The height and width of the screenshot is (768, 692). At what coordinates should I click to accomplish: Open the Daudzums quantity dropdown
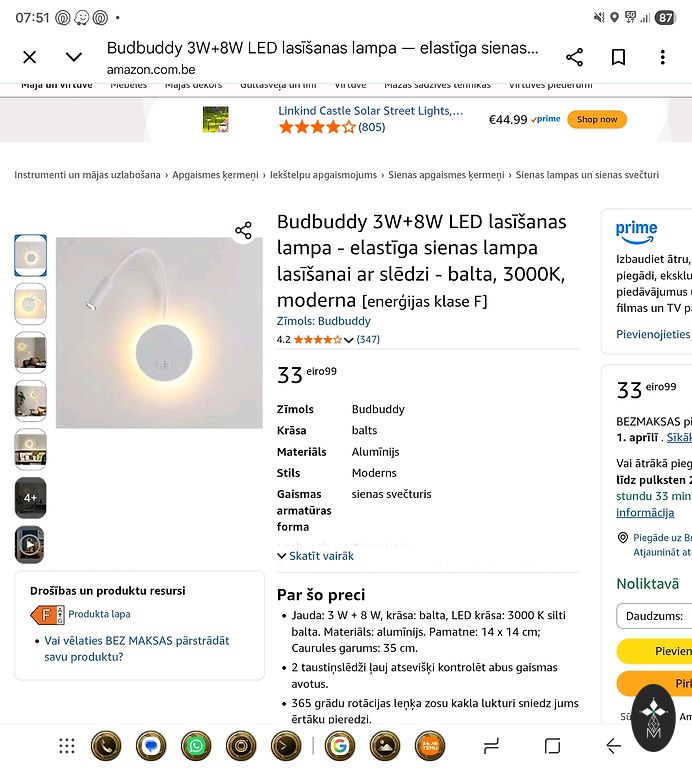pyautogui.click(x=655, y=616)
